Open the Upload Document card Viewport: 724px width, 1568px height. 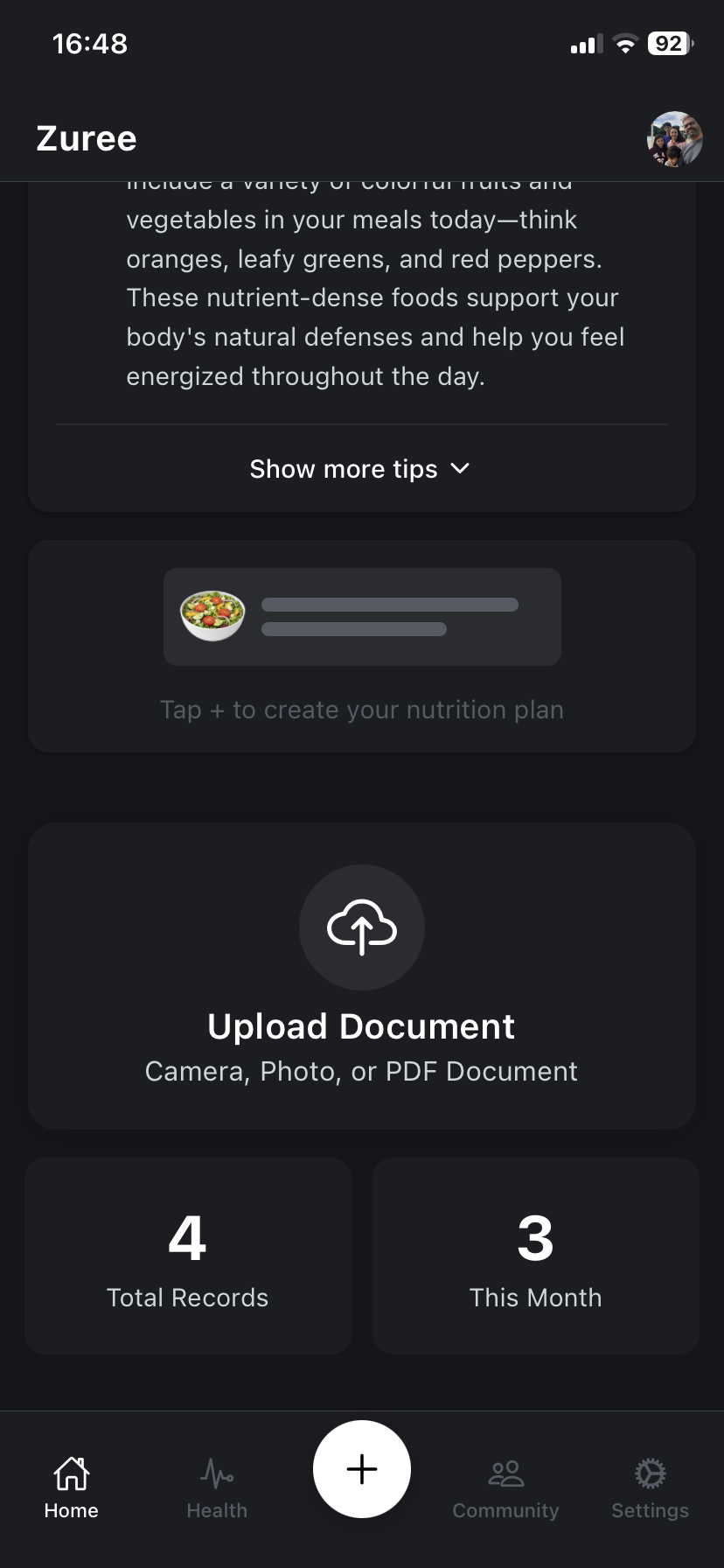pyautogui.click(x=362, y=975)
